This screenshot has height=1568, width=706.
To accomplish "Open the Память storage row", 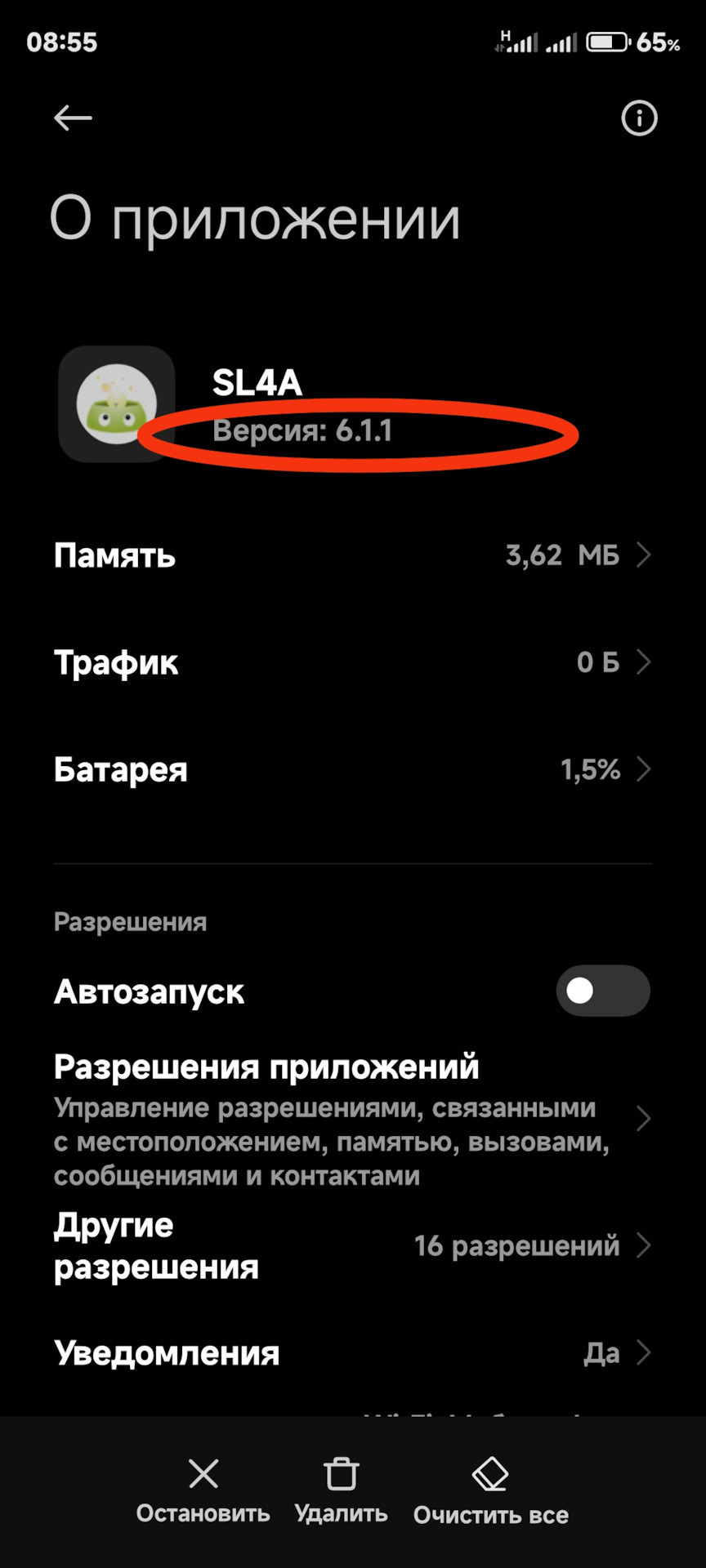I will (353, 555).
